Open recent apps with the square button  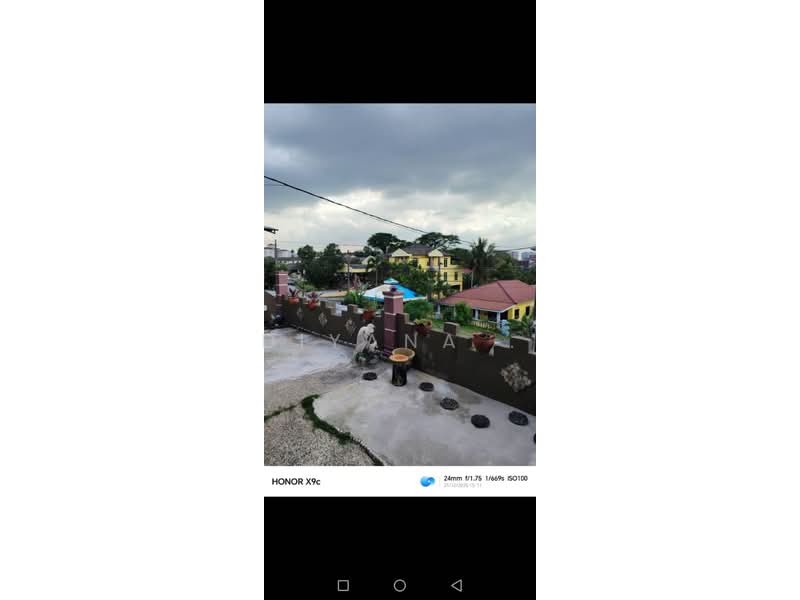tap(343, 585)
